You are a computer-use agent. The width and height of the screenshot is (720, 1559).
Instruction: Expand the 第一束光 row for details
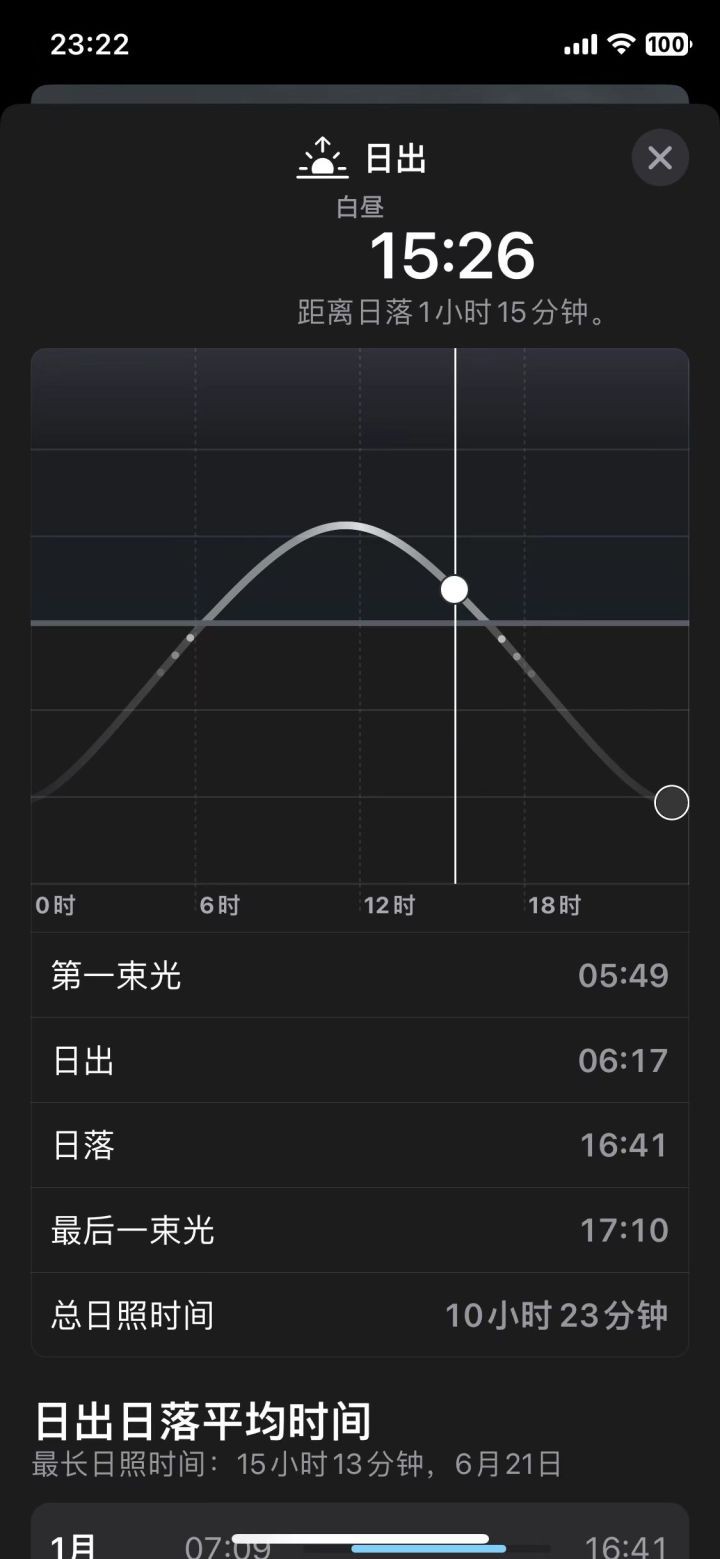pos(358,976)
